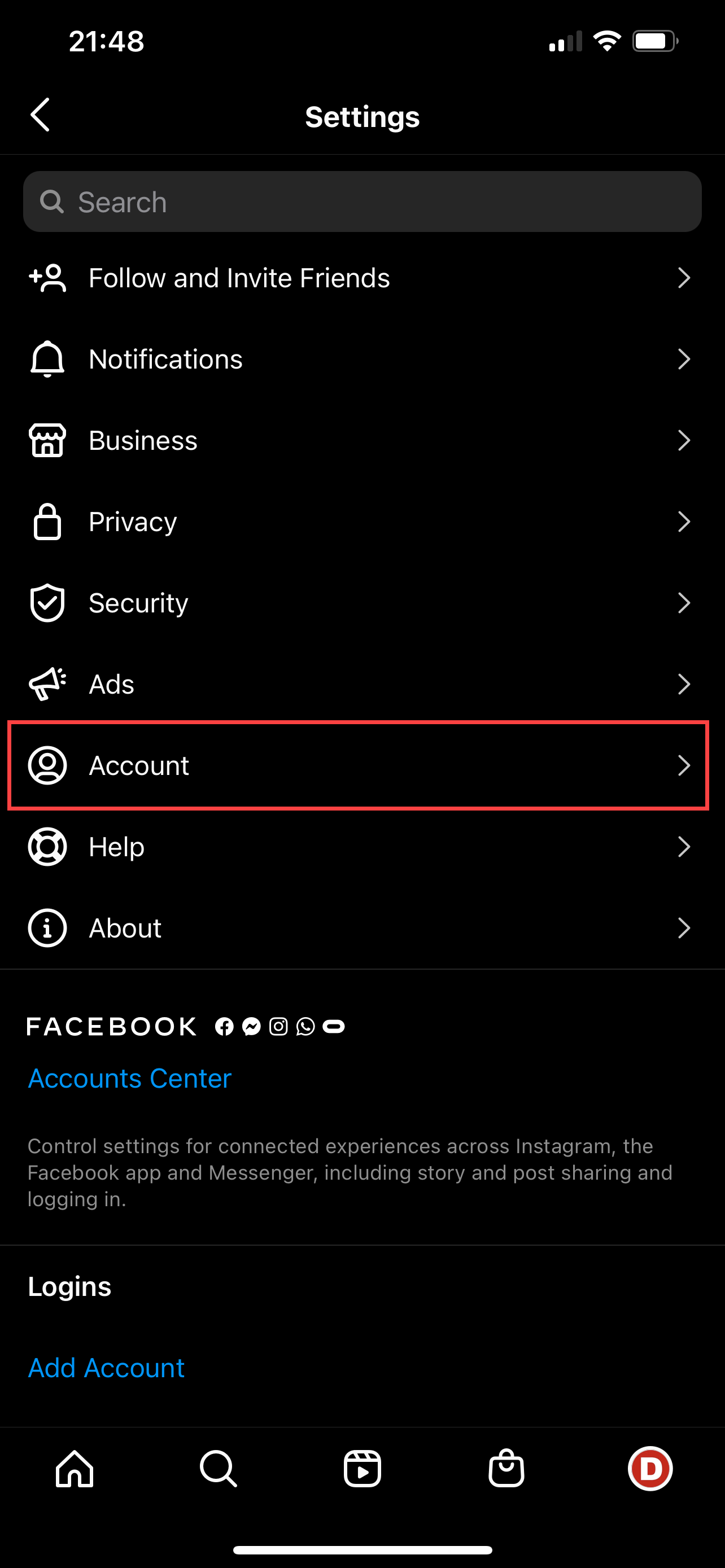Tap the Search input field
This screenshot has width=725, height=1568.
362,202
